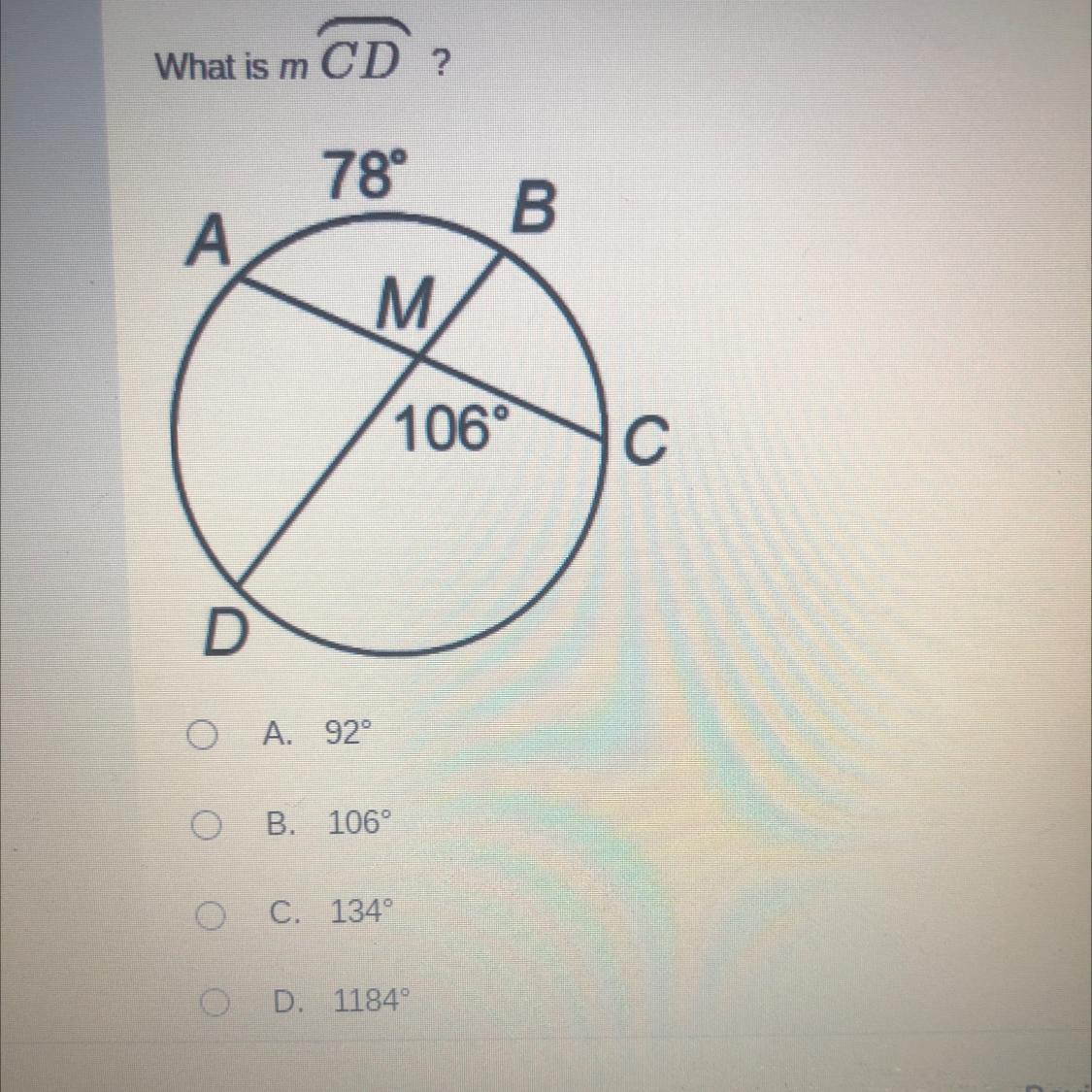The height and width of the screenshot is (1092, 1092).
Task: Mark answer C, 134°
Action: point(208,913)
